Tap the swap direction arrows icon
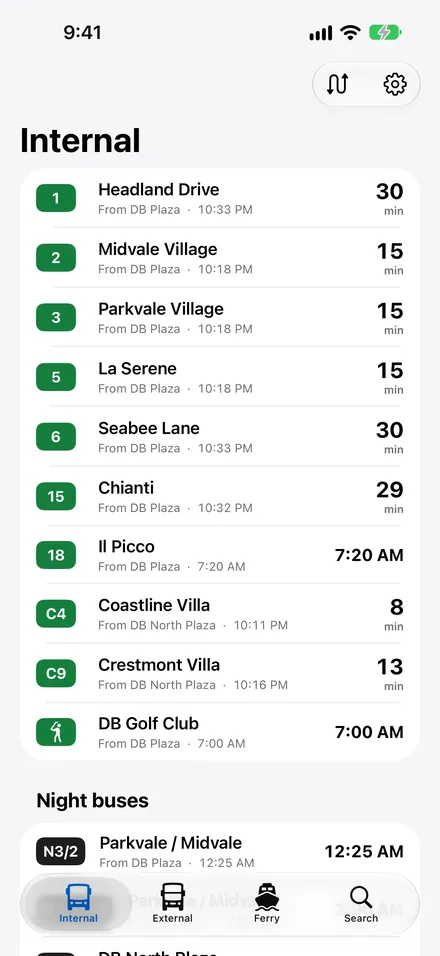Screen dimensions: 440x956 (337, 84)
